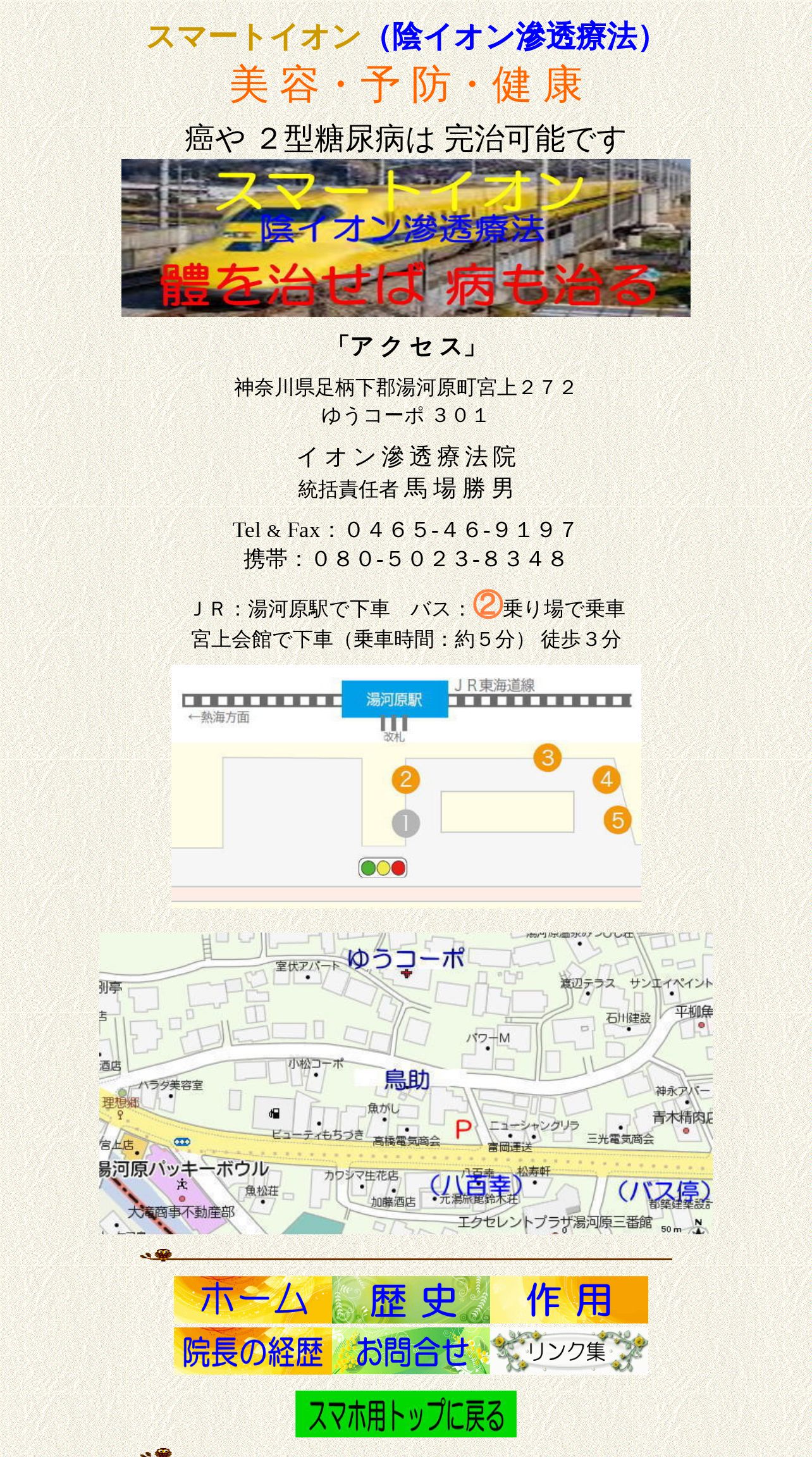Return via スマホ用トップに戻る button
Image resolution: width=812 pixels, height=1457 pixels.
coord(406,1413)
